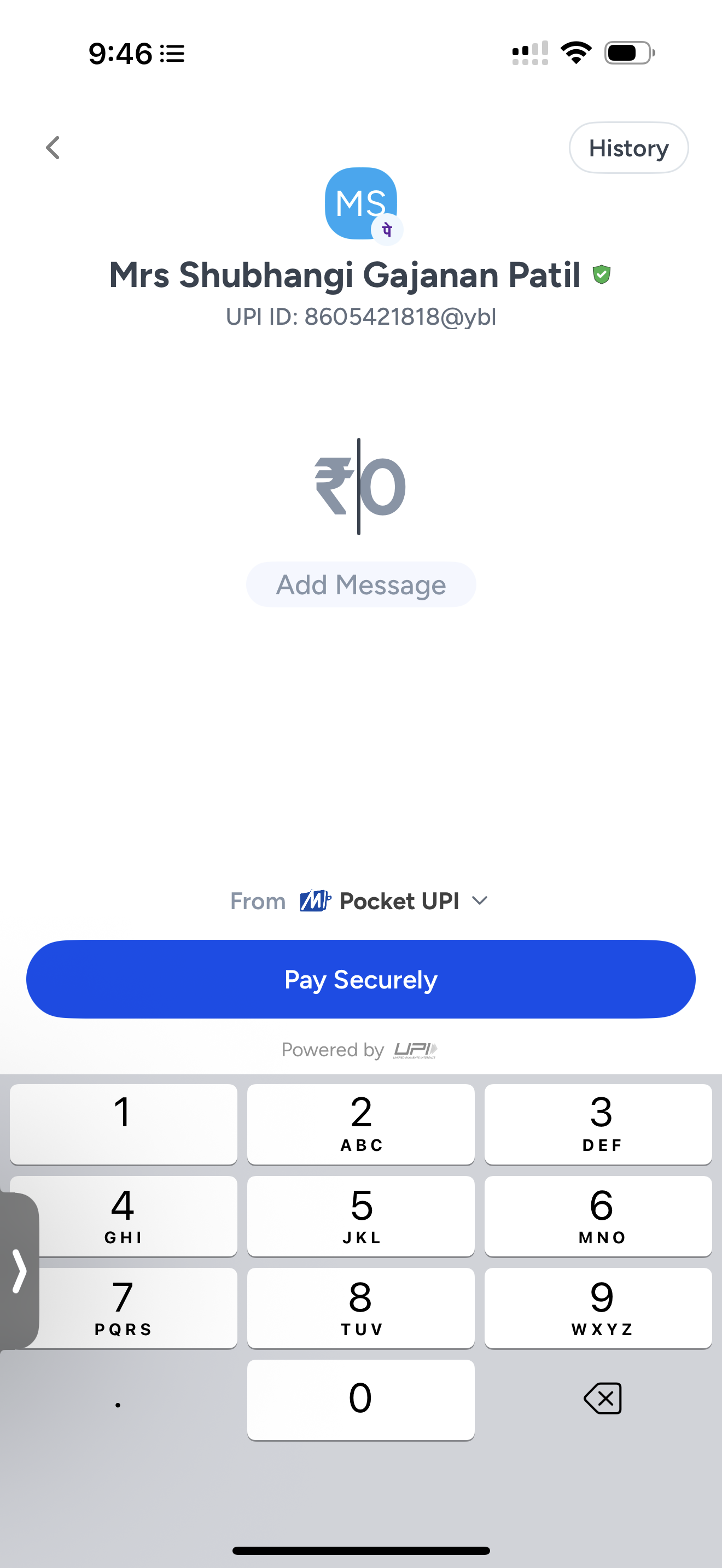Enter digit 1 on the keypad
The image size is (722, 1568).
(124, 1124)
